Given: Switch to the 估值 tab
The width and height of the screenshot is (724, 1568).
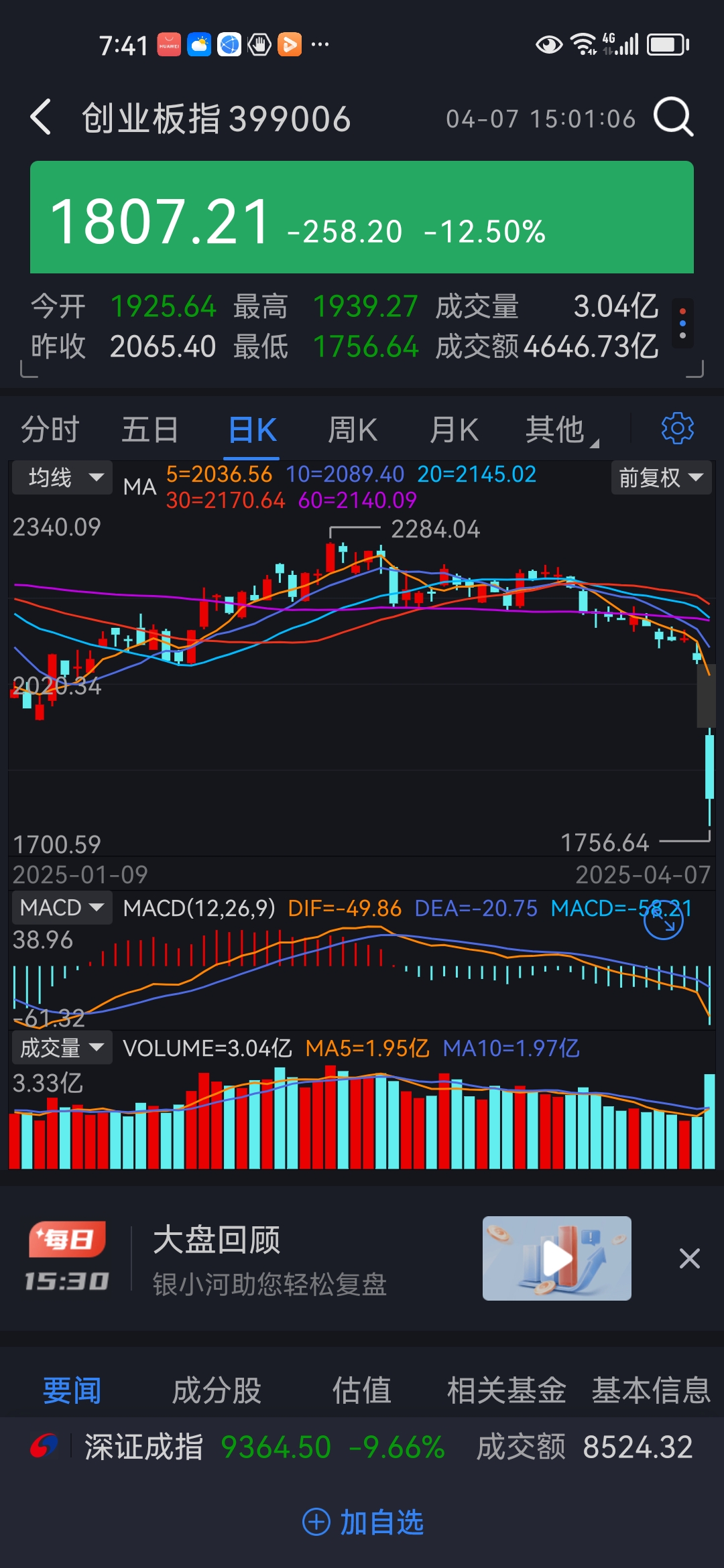Looking at the screenshot, I should [361, 1390].
